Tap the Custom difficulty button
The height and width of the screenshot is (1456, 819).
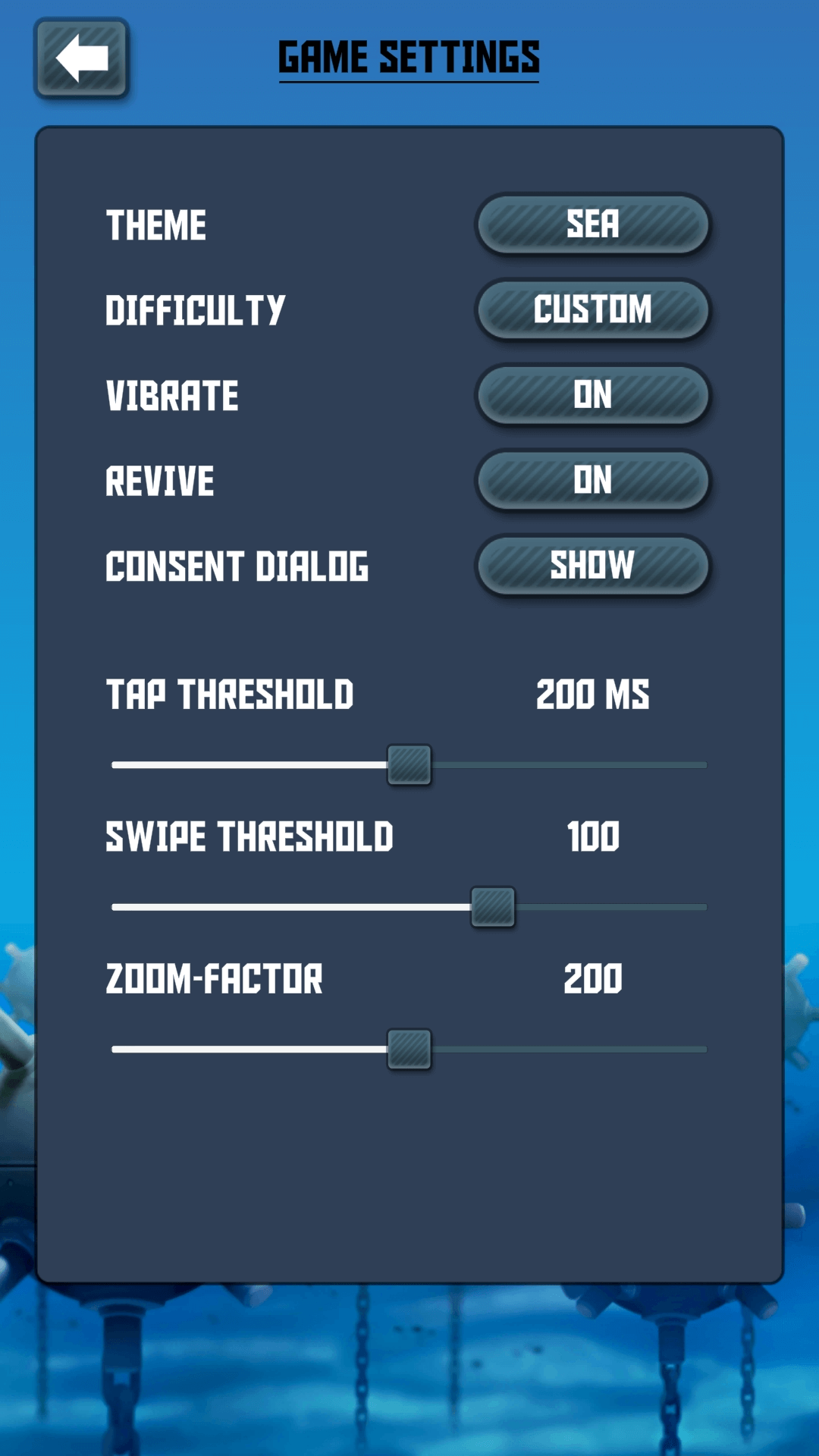pyautogui.click(x=592, y=309)
